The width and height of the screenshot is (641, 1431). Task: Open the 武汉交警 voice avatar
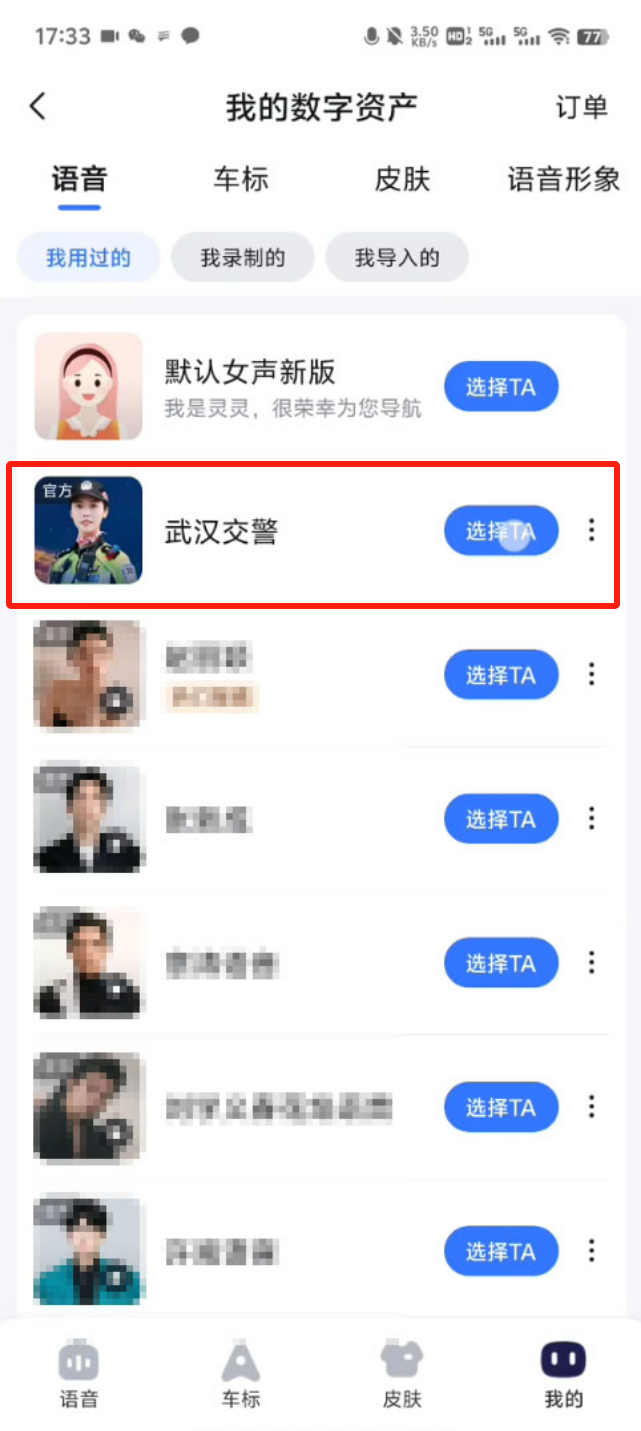pyautogui.click(x=88, y=531)
